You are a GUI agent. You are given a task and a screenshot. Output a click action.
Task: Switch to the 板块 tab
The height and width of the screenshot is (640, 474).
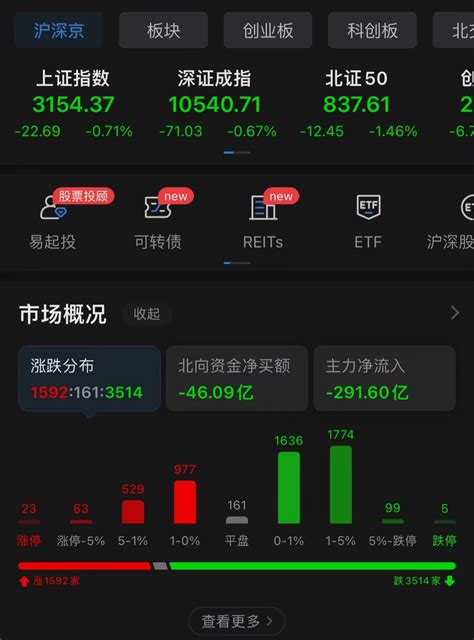click(163, 30)
